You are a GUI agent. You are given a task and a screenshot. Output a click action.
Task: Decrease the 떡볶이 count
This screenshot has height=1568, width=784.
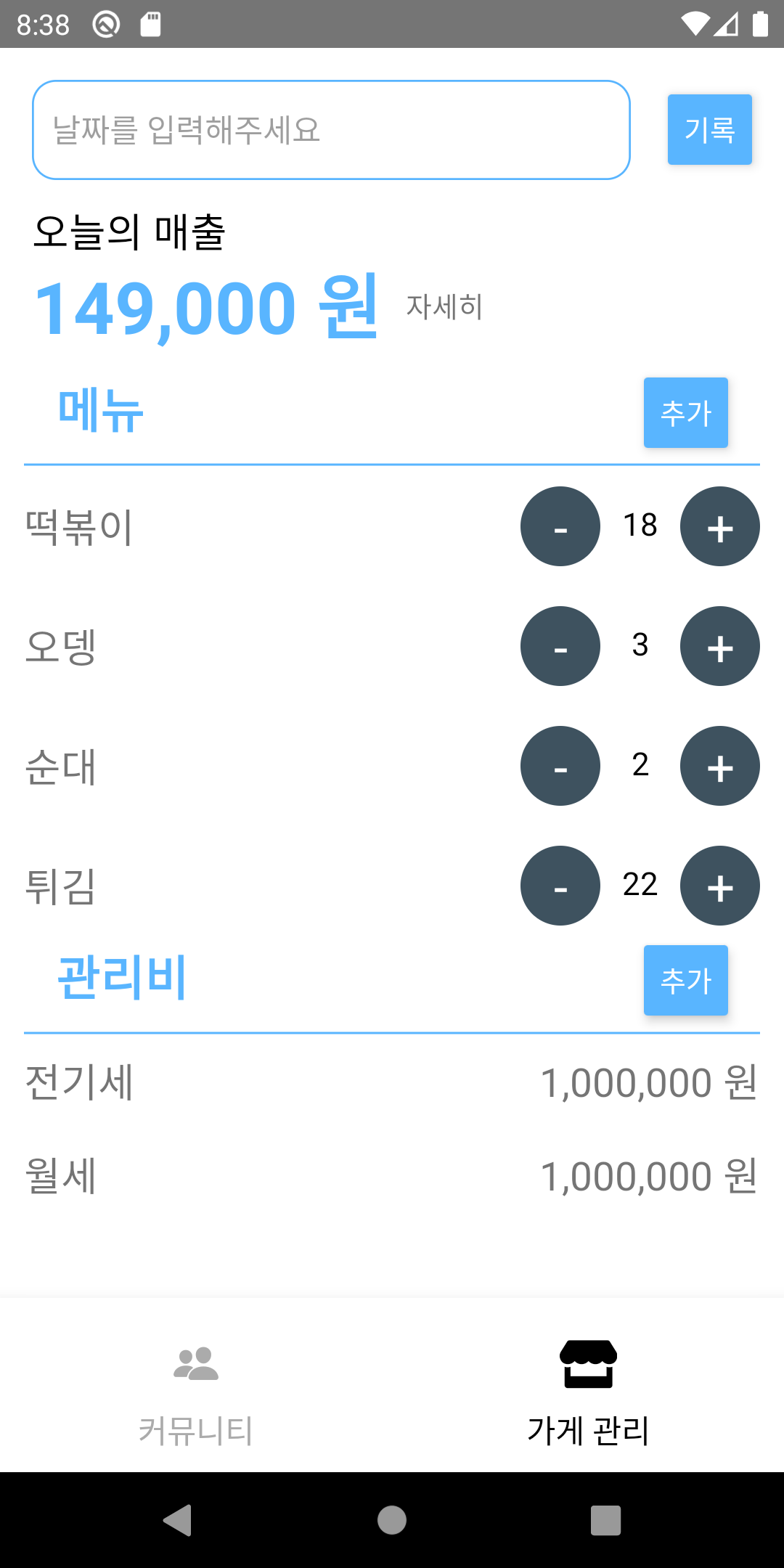pos(560,526)
